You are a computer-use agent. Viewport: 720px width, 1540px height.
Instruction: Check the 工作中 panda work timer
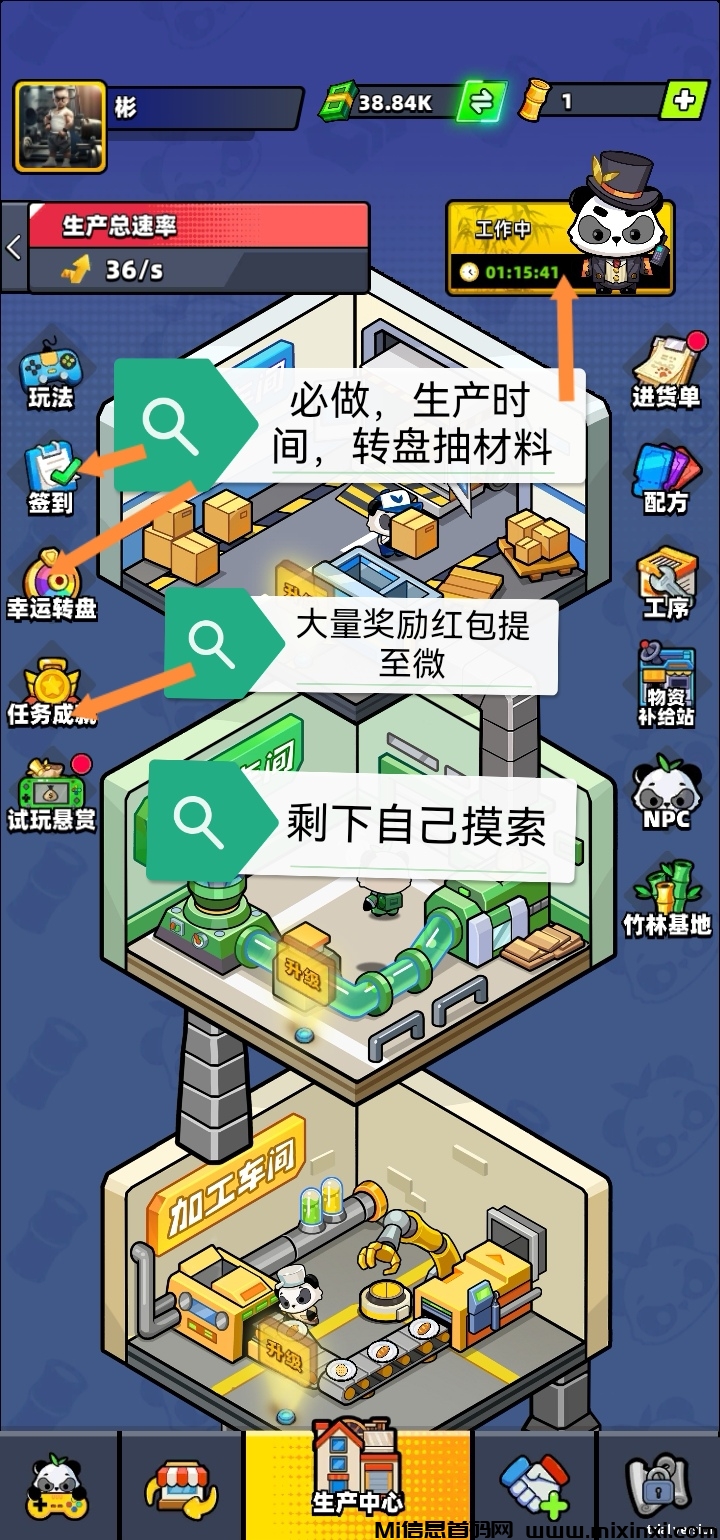click(513, 246)
